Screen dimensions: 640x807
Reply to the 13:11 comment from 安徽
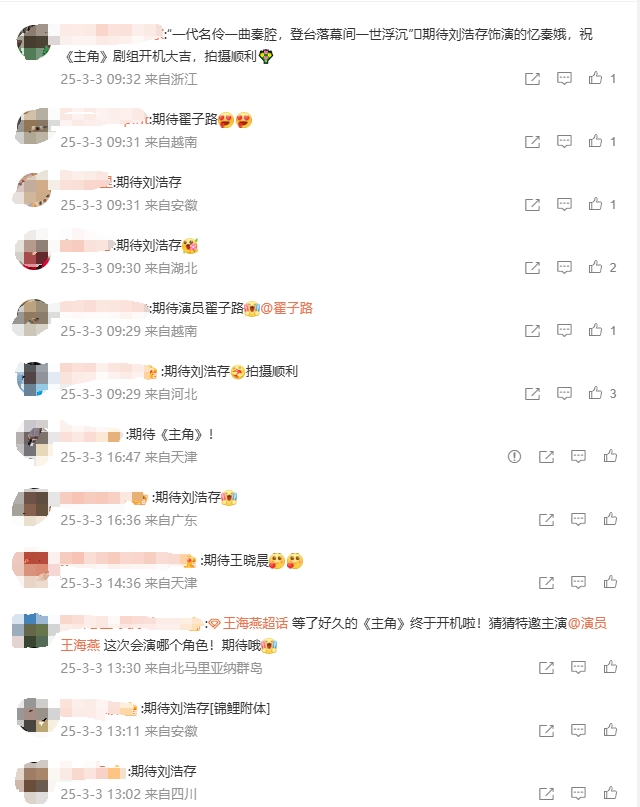coord(578,731)
